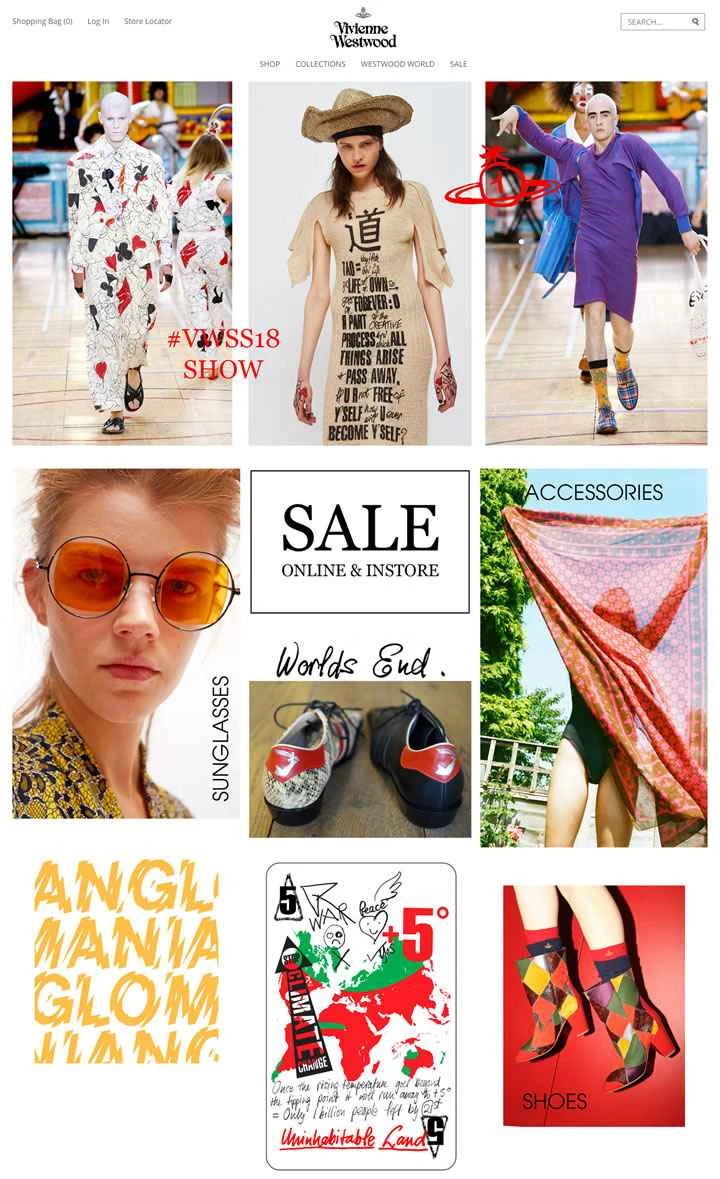Screen dimensions: 720x1179
Task: Open the Collections menu
Action: [x=320, y=64]
